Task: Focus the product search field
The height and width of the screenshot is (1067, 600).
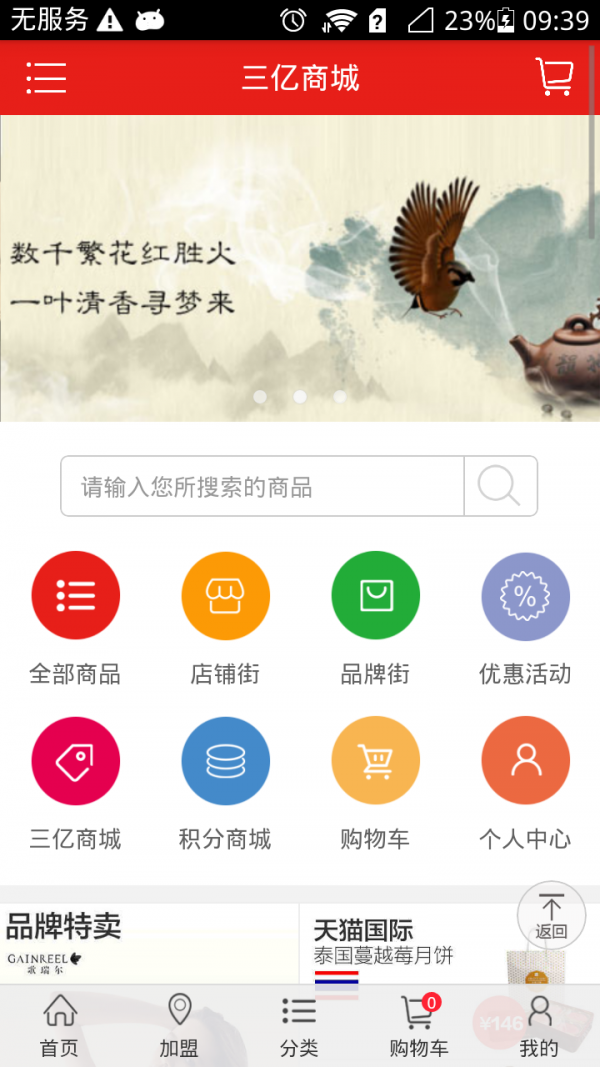Action: 262,487
